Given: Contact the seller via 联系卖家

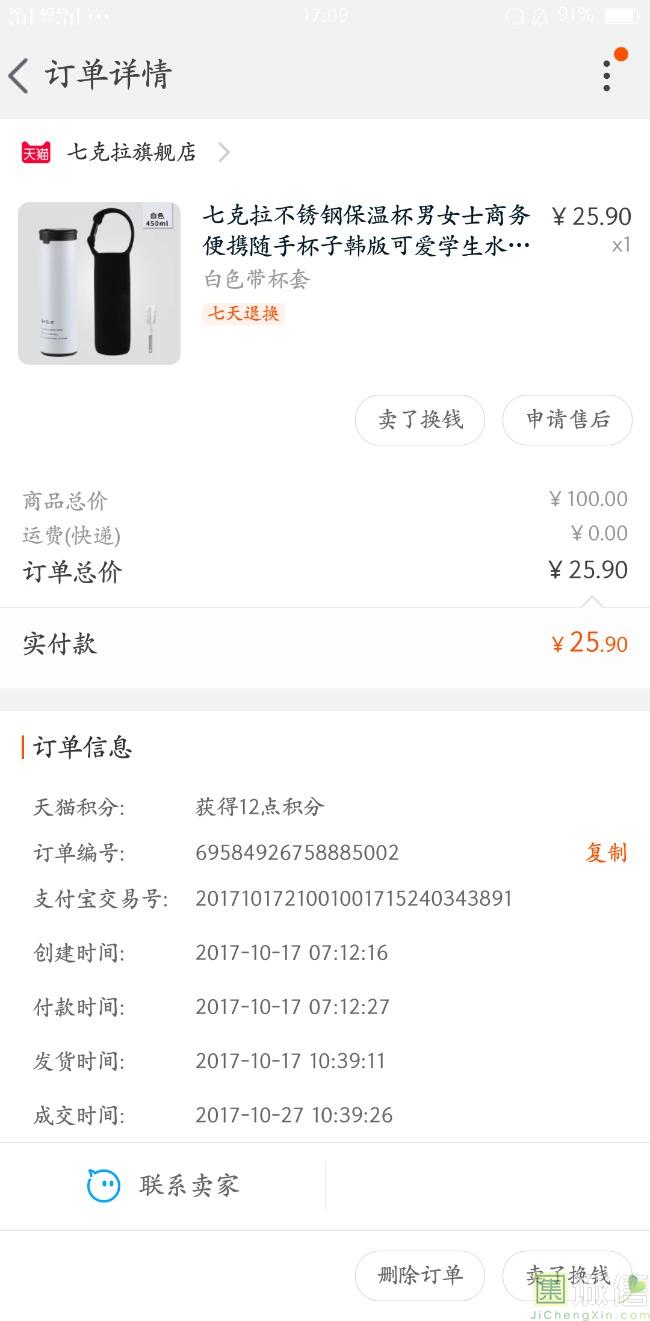Looking at the screenshot, I should coord(163,1186).
